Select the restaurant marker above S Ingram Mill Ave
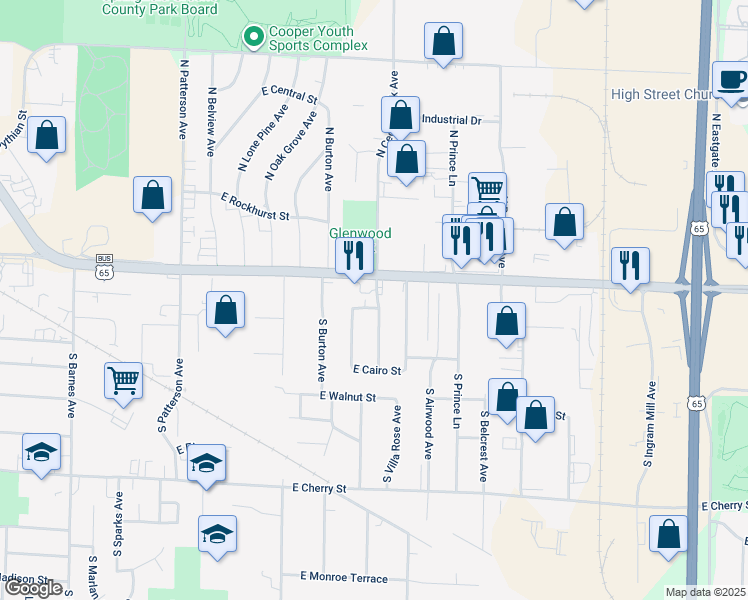This screenshot has width=748, height=600. (x=630, y=270)
